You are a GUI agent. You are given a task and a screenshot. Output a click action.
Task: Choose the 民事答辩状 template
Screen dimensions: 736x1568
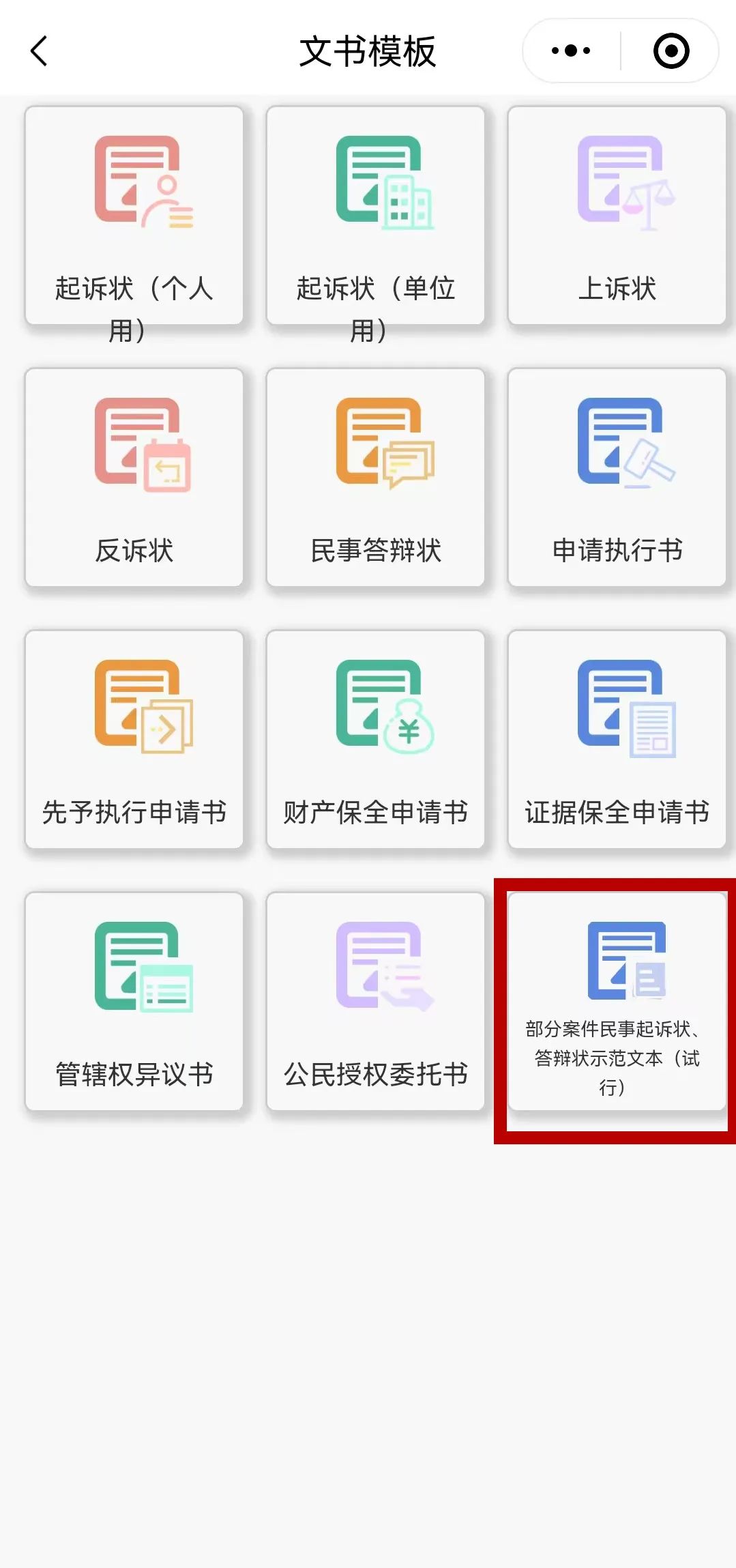coord(376,478)
